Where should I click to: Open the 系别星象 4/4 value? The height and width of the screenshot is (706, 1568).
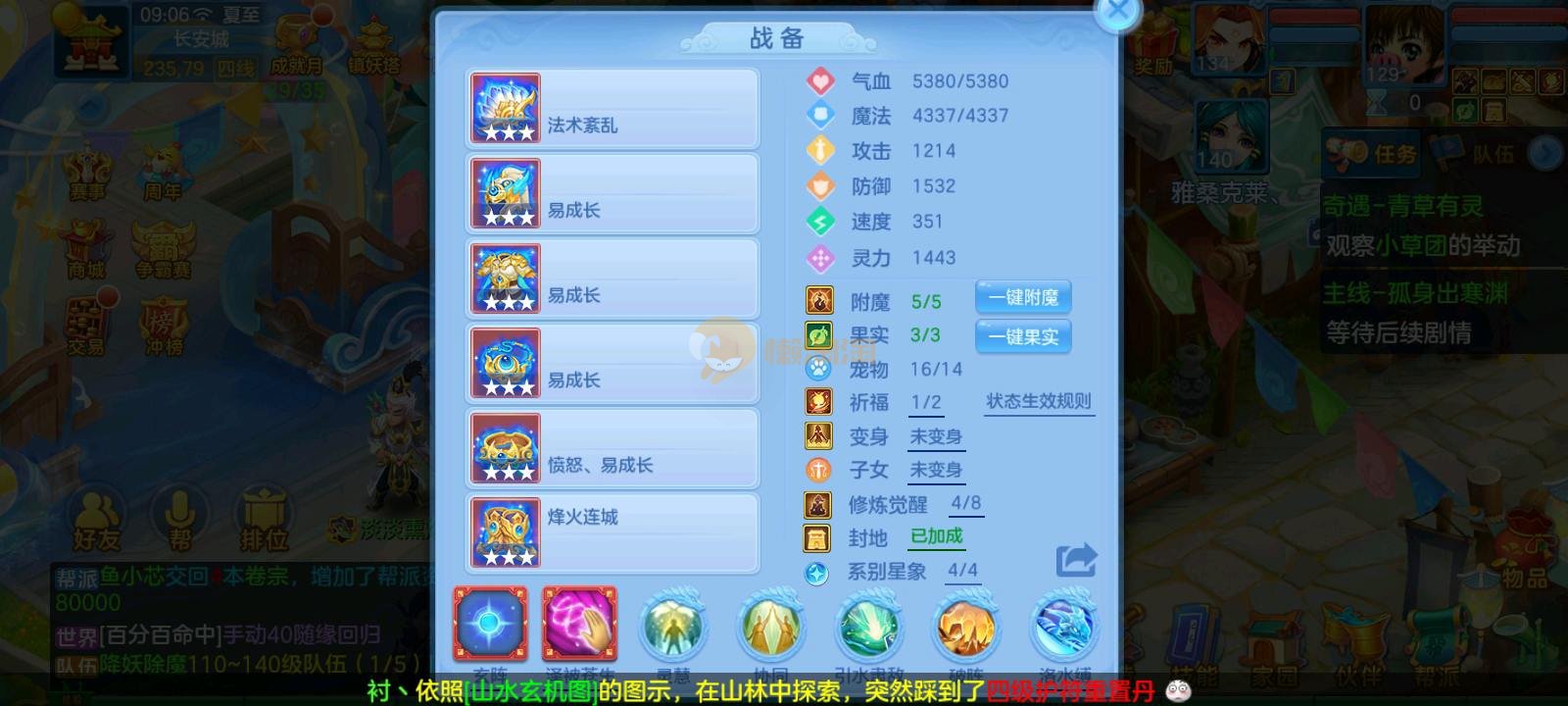click(x=962, y=571)
